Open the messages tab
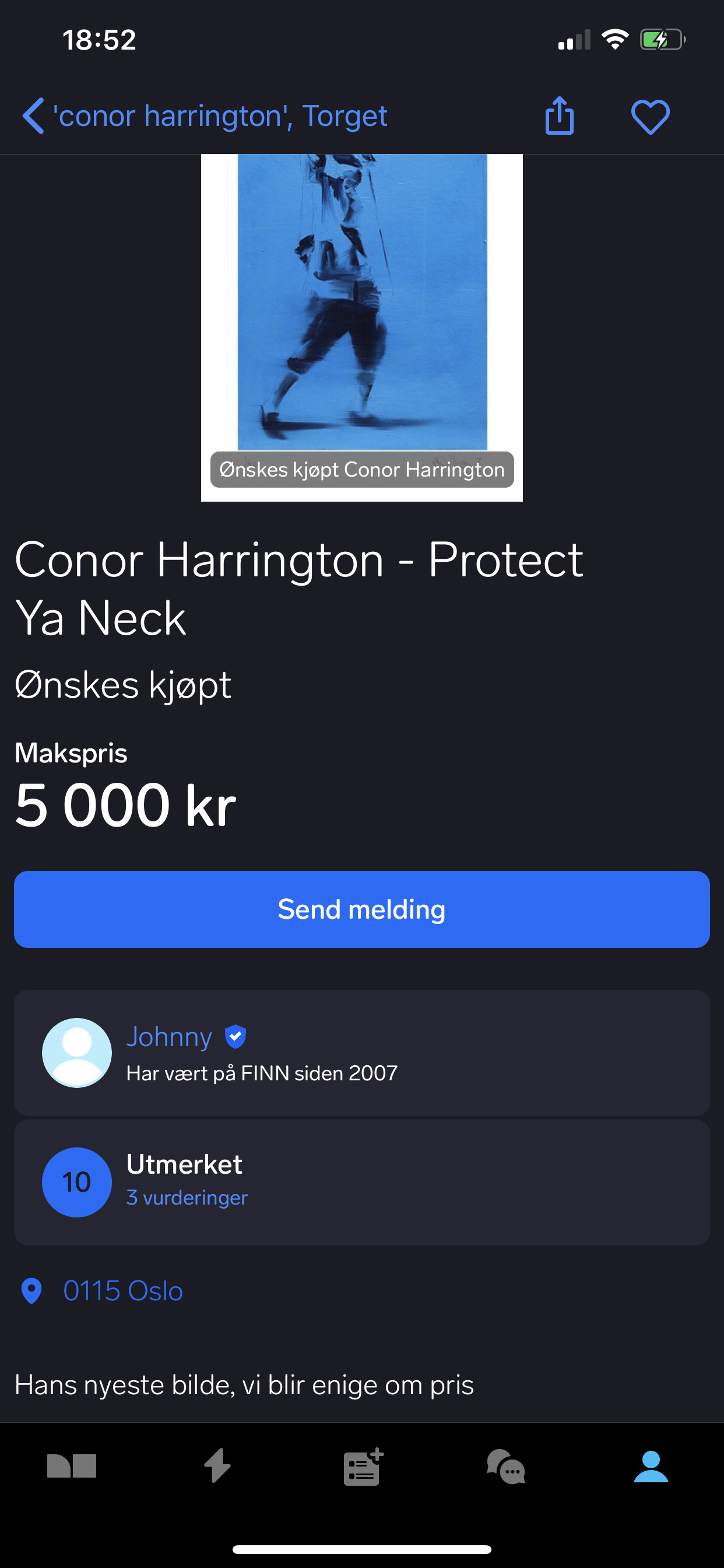Viewport: 724px width, 1568px height. tap(506, 1466)
